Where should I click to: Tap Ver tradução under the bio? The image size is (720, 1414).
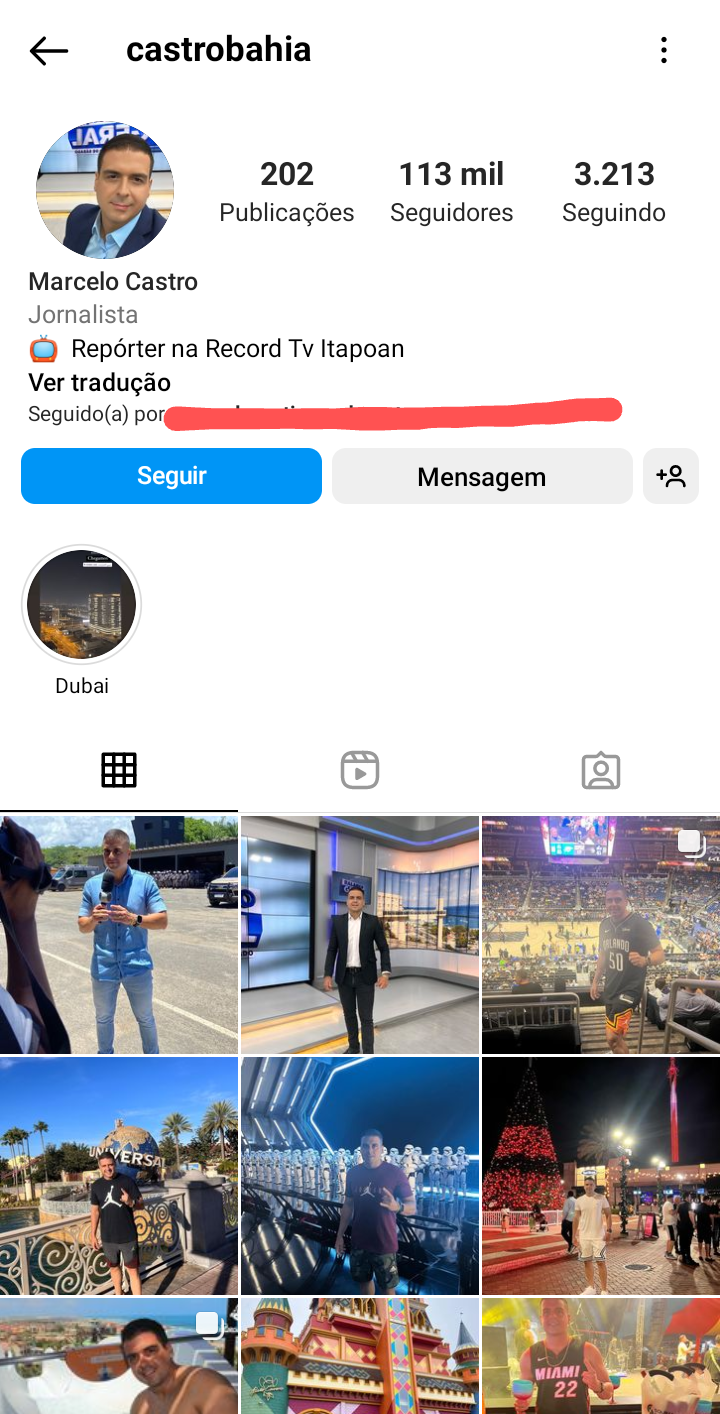tap(99, 383)
